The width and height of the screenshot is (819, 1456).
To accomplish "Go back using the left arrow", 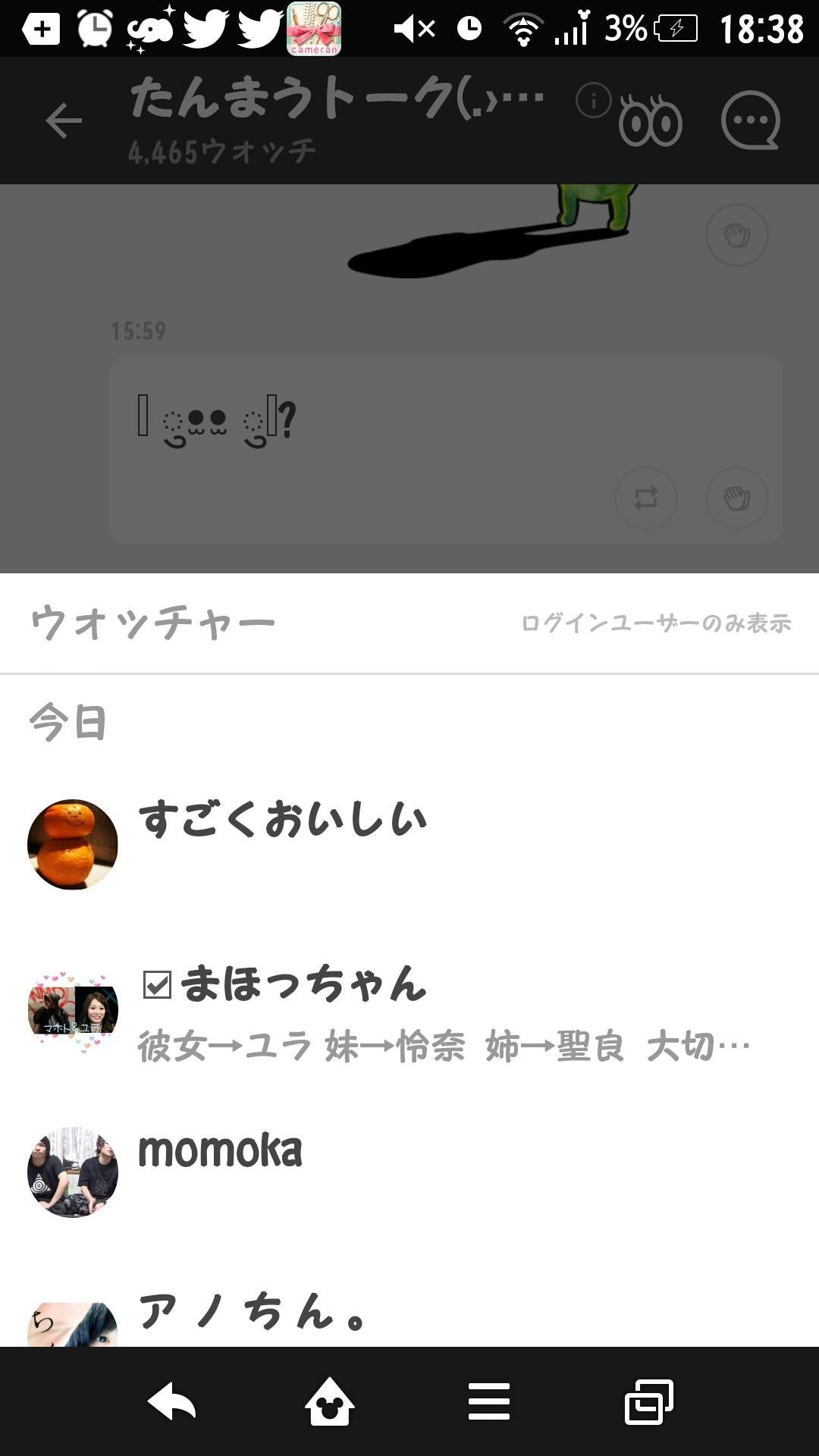I will [x=63, y=120].
